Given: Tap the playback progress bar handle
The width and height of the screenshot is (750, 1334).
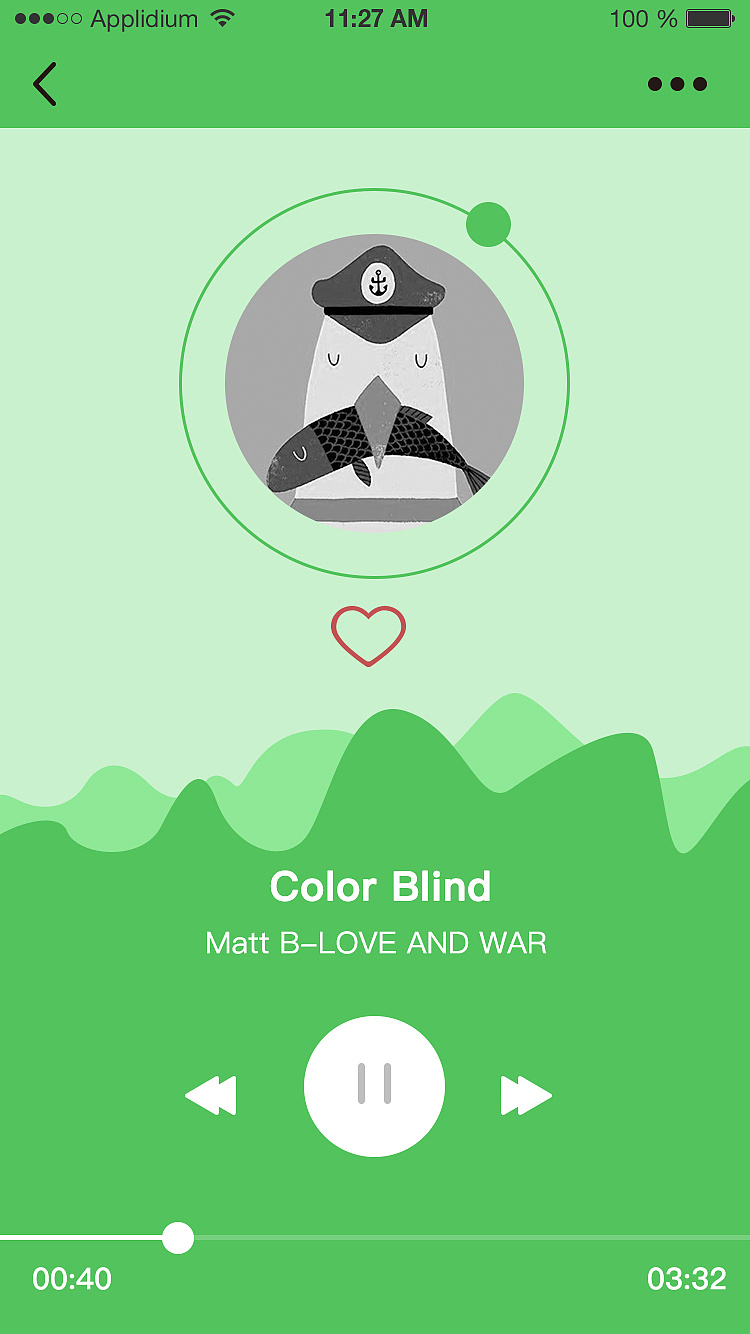Looking at the screenshot, I should tap(178, 1238).
